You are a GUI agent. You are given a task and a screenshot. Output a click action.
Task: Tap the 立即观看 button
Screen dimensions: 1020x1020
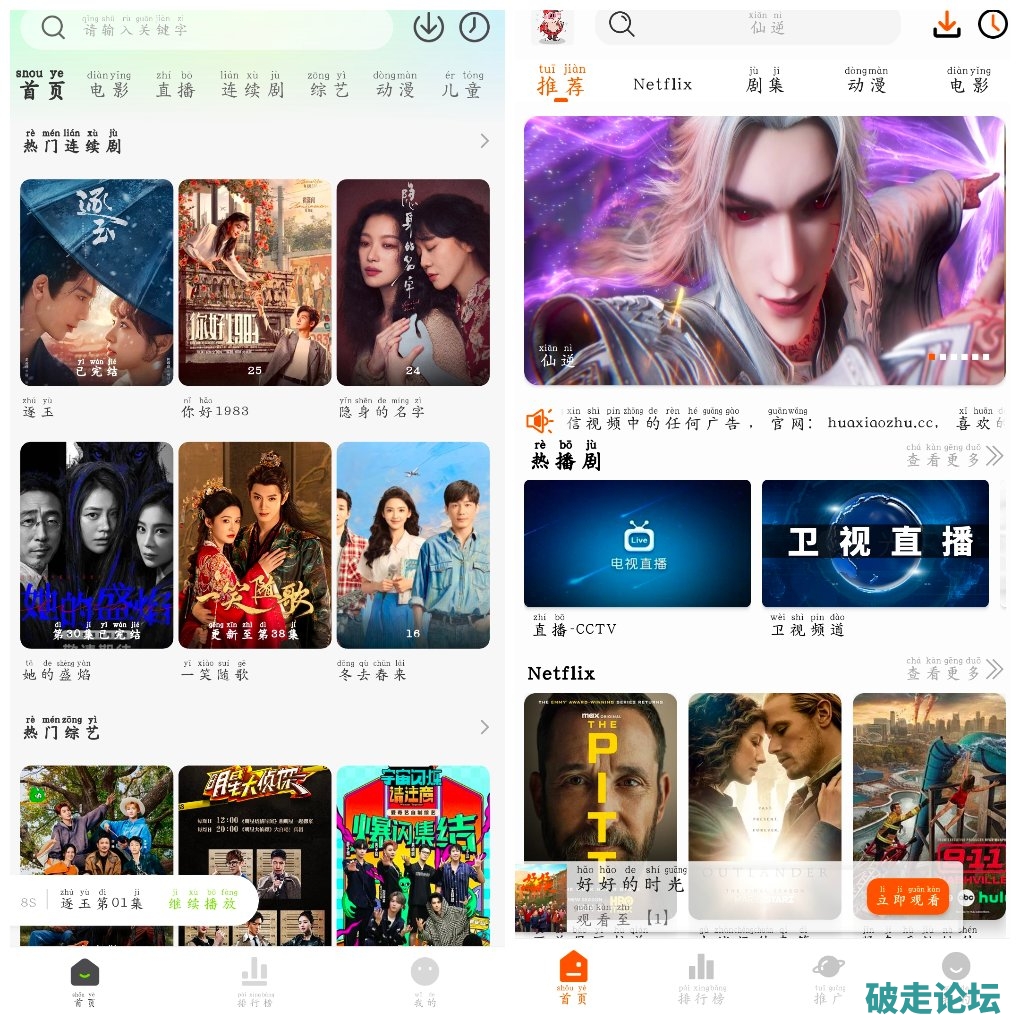(908, 898)
